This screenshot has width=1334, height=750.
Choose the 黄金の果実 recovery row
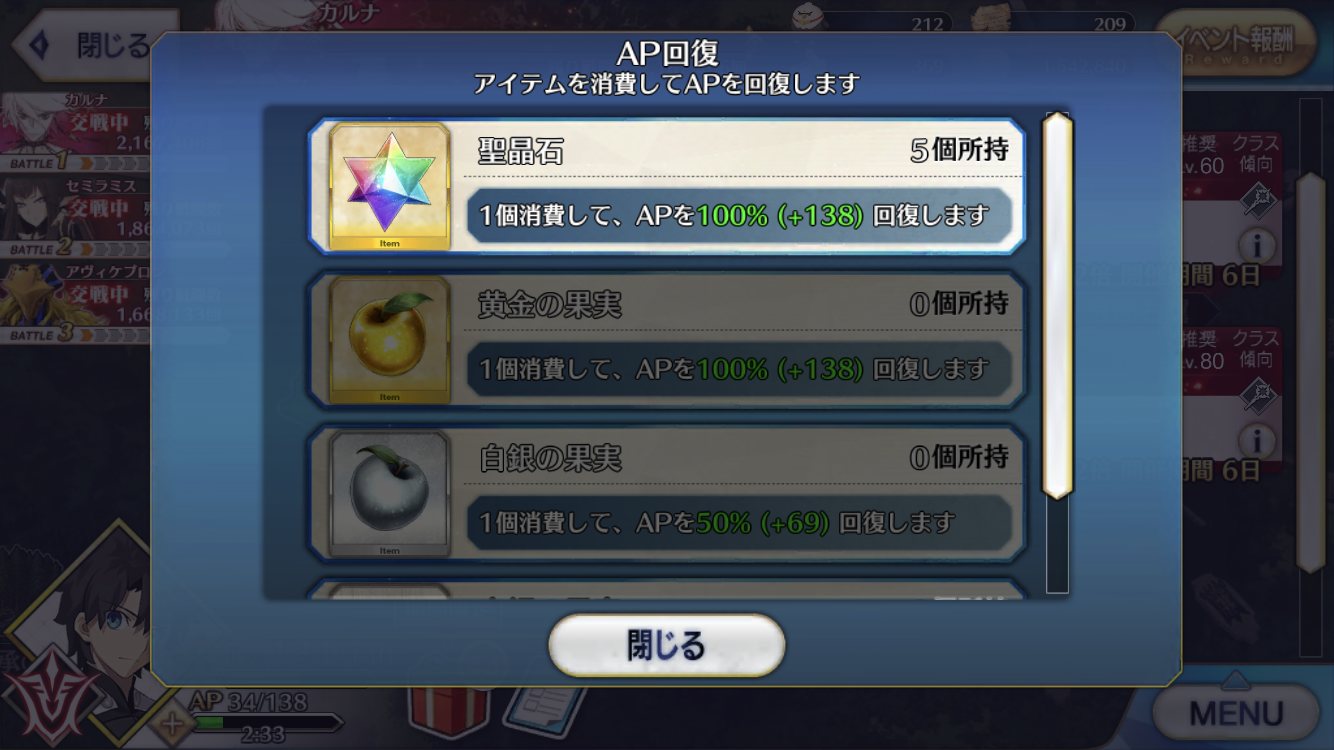pyautogui.click(x=667, y=340)
